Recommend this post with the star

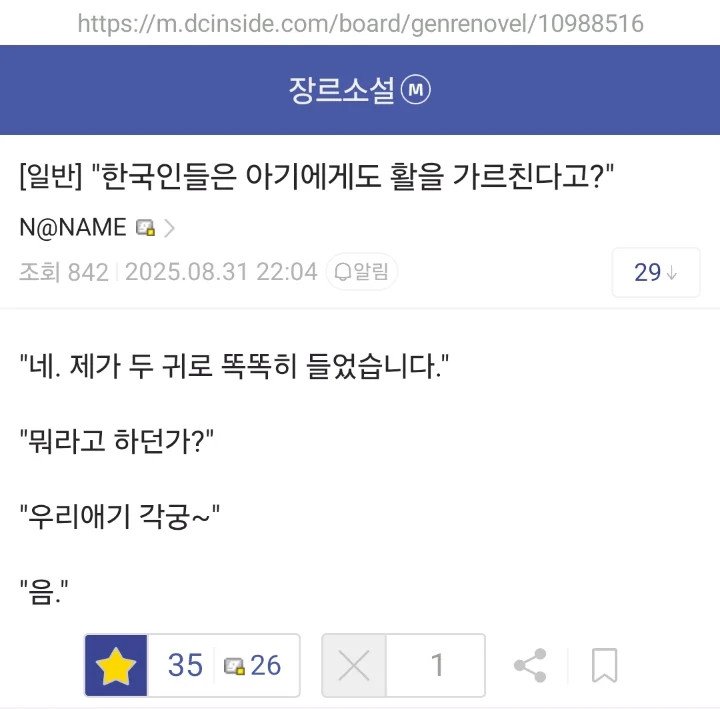117,665
